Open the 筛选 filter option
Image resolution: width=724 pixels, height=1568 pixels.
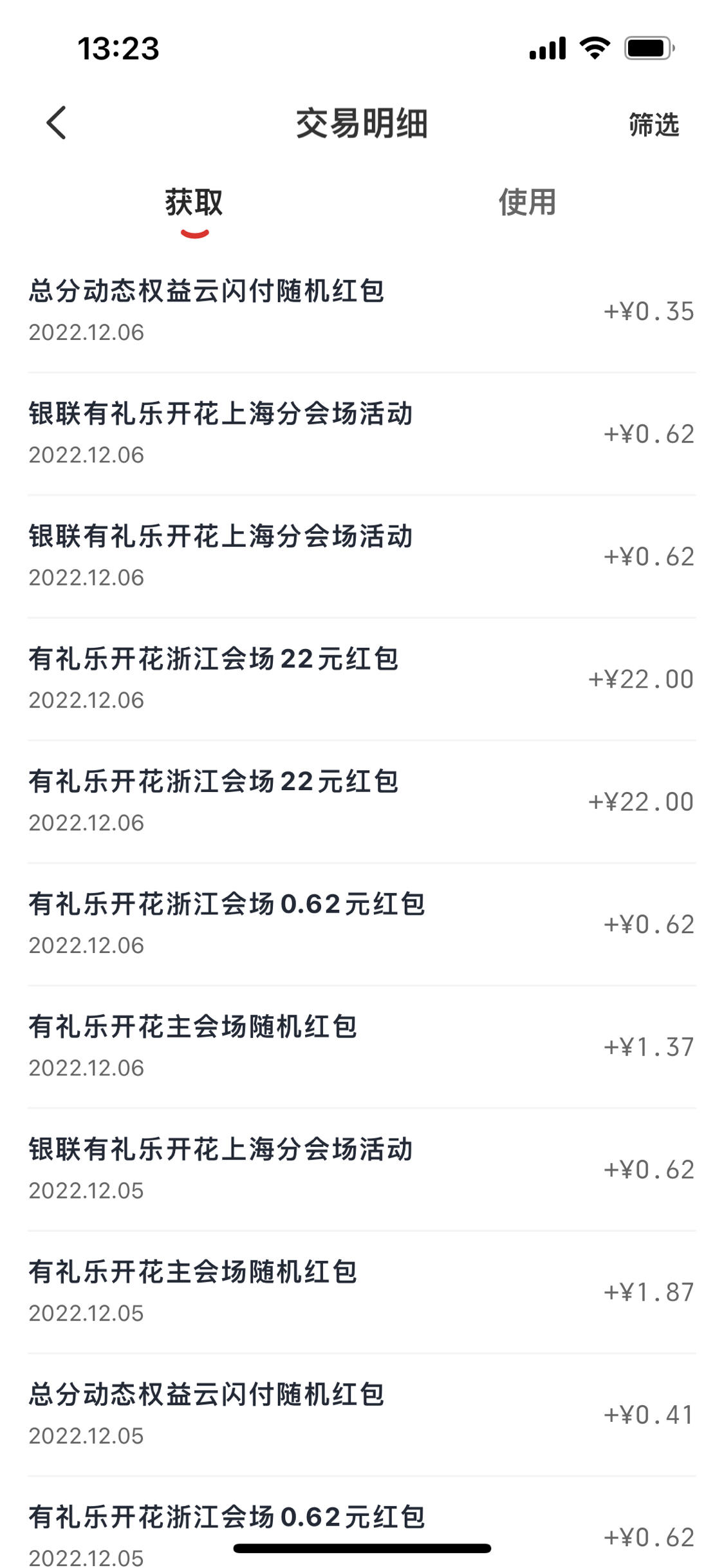(x=654, y=124)
